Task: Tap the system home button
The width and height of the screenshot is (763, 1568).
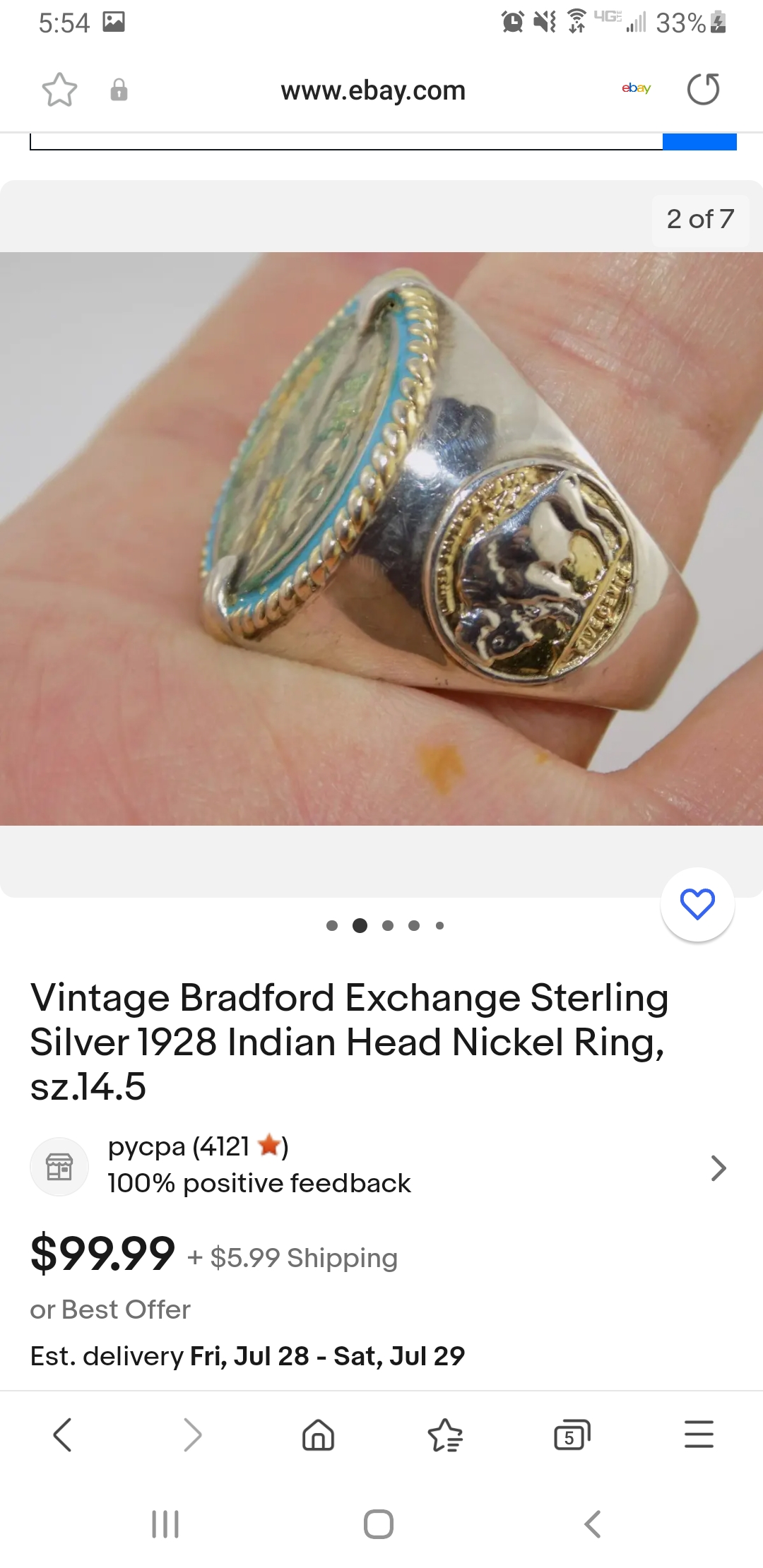Action: click(379, 1524)
